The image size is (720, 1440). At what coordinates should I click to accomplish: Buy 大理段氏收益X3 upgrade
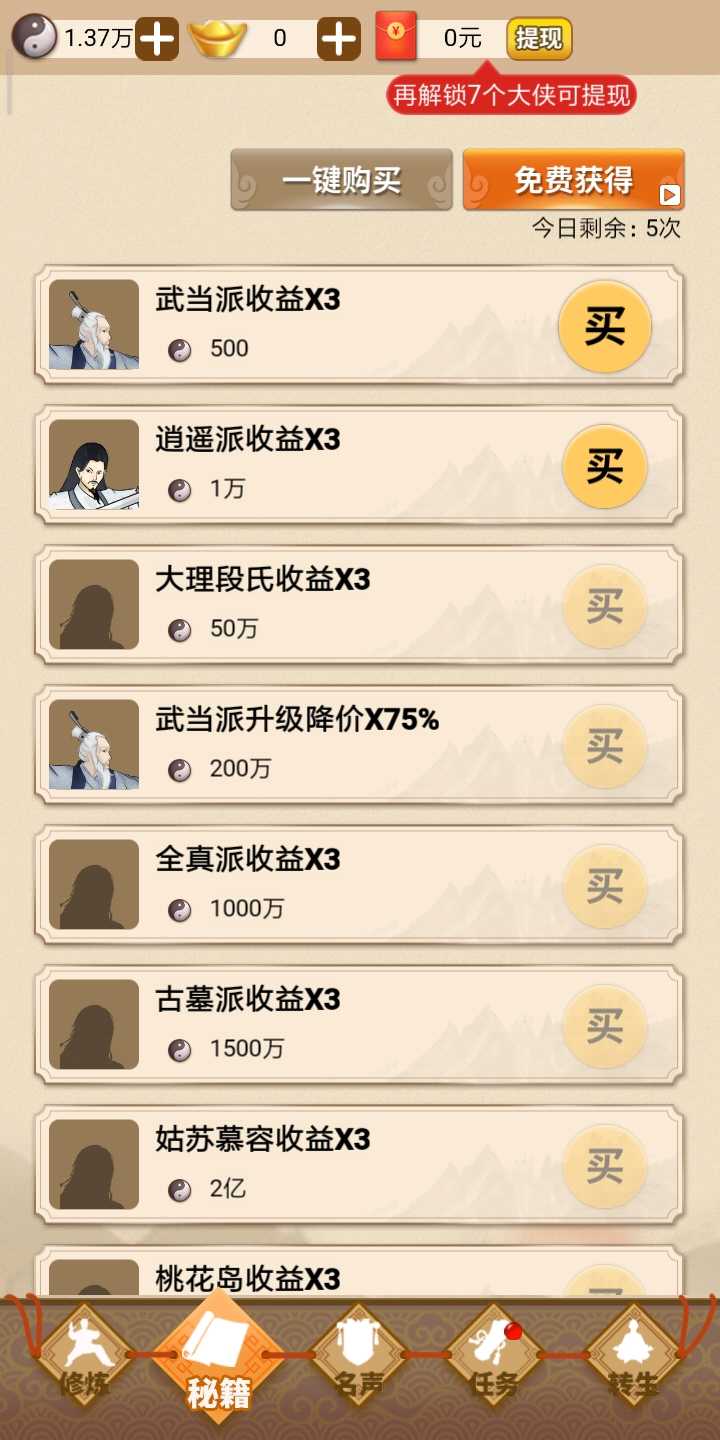coord(605,607)
